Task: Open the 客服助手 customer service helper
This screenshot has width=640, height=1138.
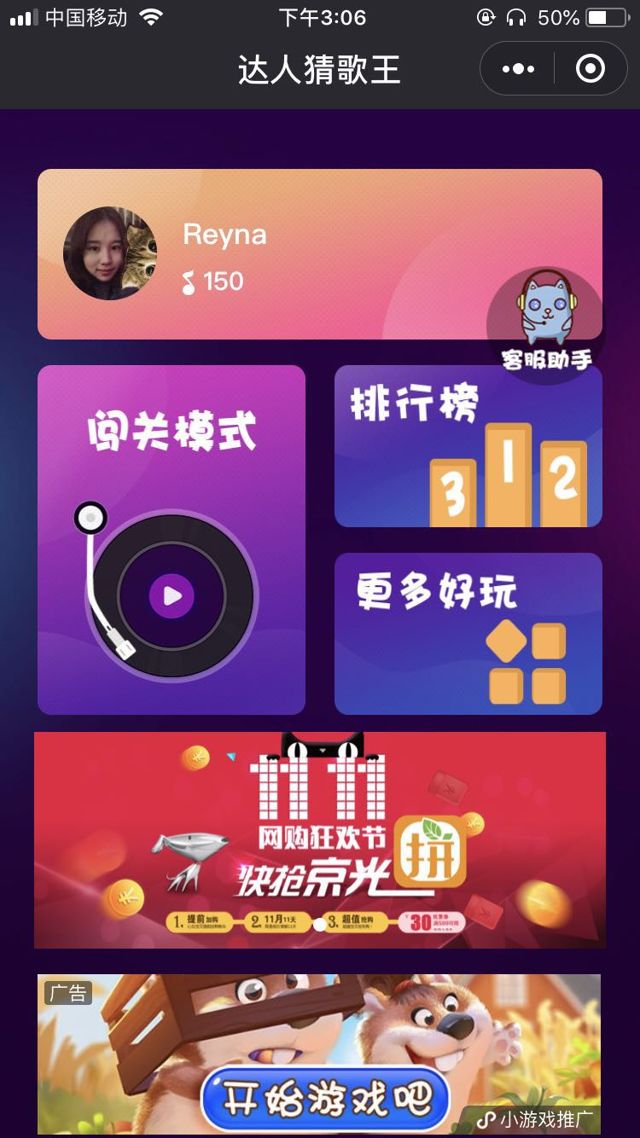Action: (546, 322)
